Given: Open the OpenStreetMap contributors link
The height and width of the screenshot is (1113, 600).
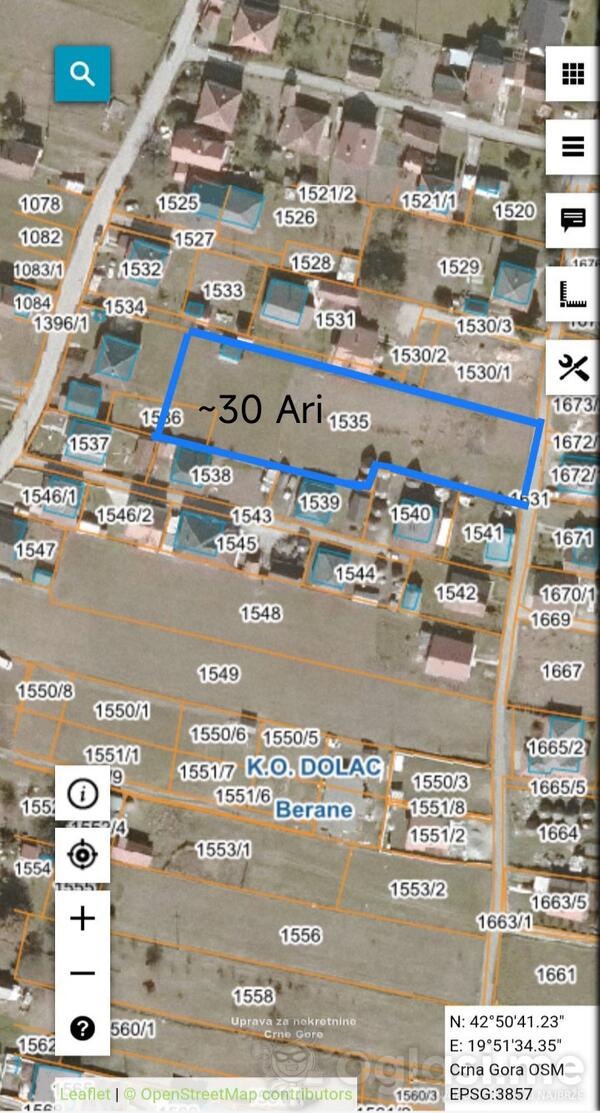Looking at the screenshot, I should [246, 1094].
